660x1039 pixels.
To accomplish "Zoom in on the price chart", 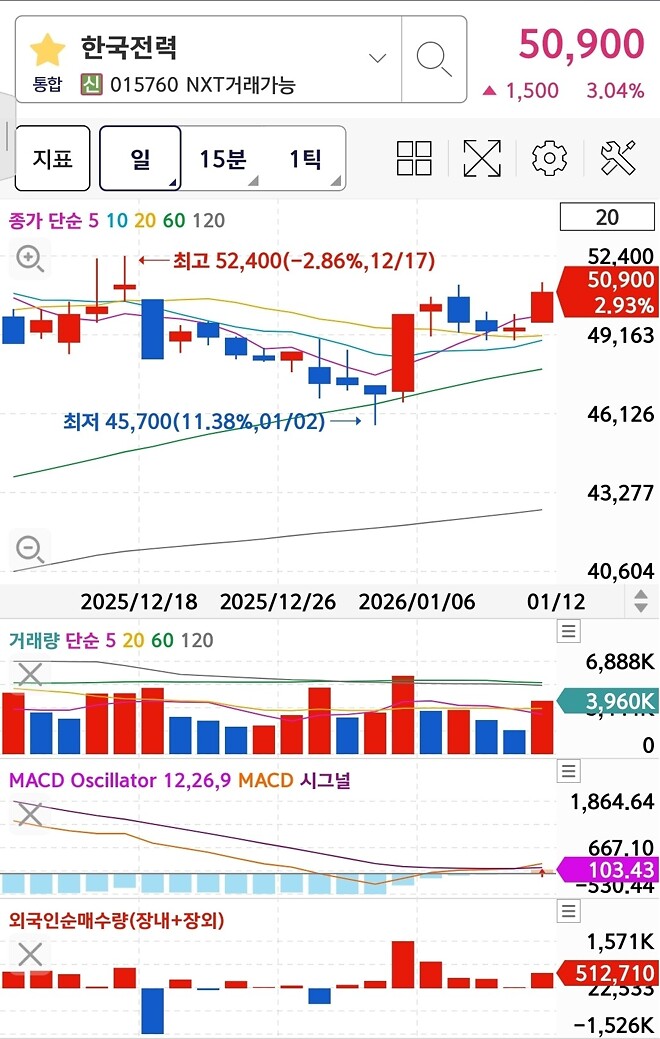I will (31, 260).
